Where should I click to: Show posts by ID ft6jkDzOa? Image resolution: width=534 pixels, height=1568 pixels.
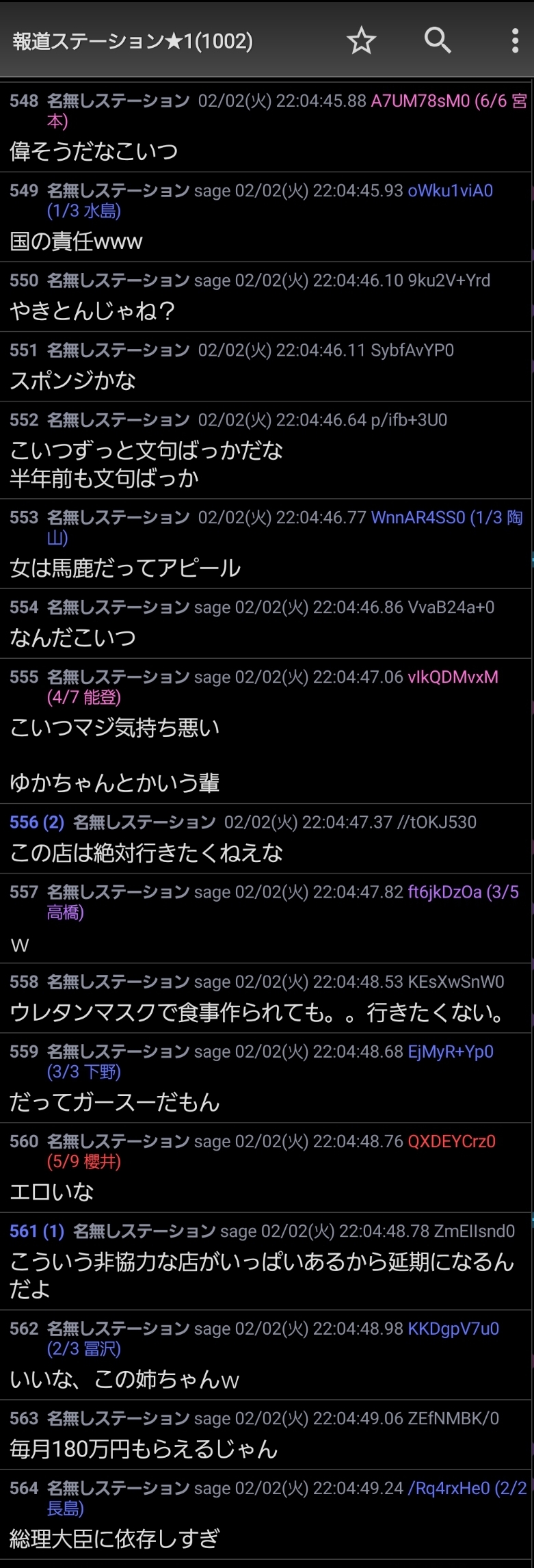[x=444, y=892]
